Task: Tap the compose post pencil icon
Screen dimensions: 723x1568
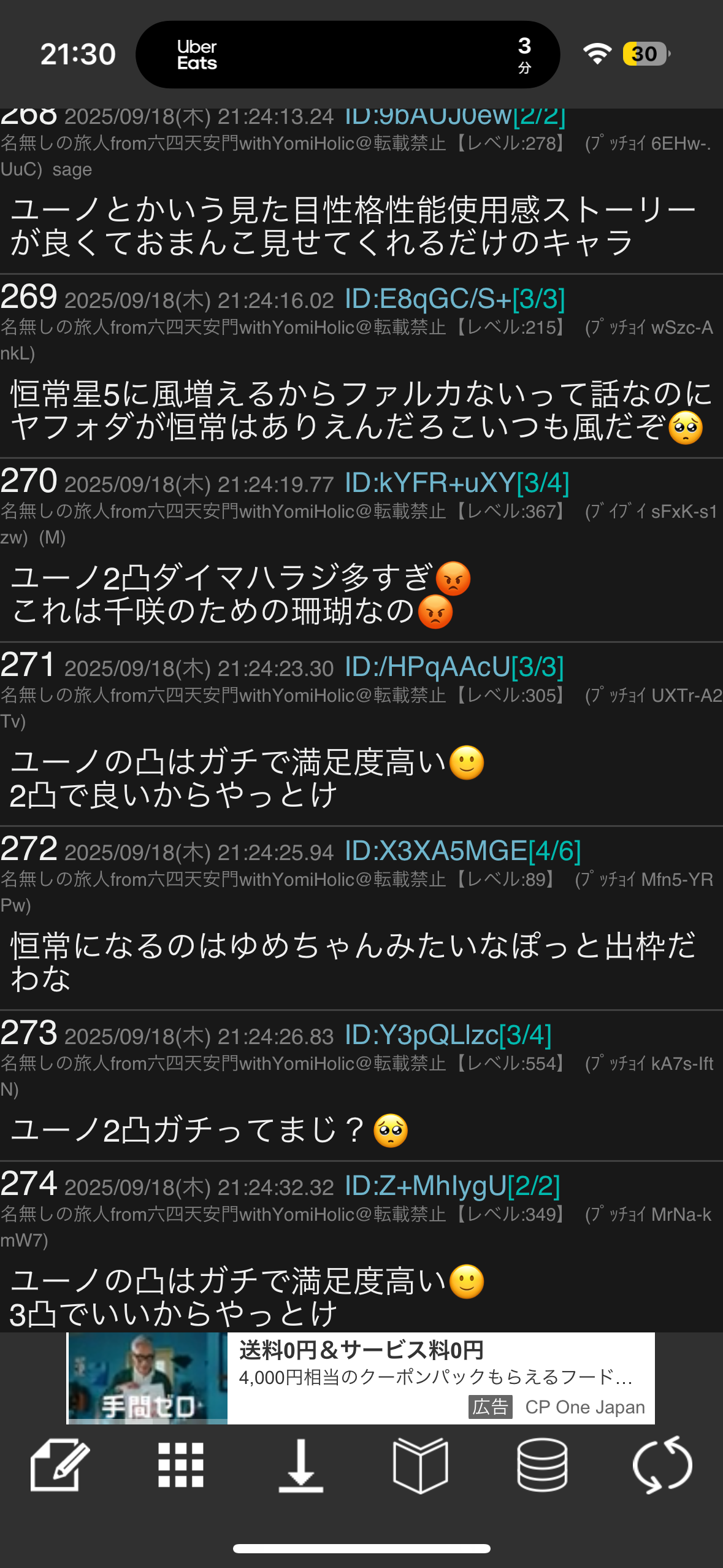Action: (x=60, y=1465)
